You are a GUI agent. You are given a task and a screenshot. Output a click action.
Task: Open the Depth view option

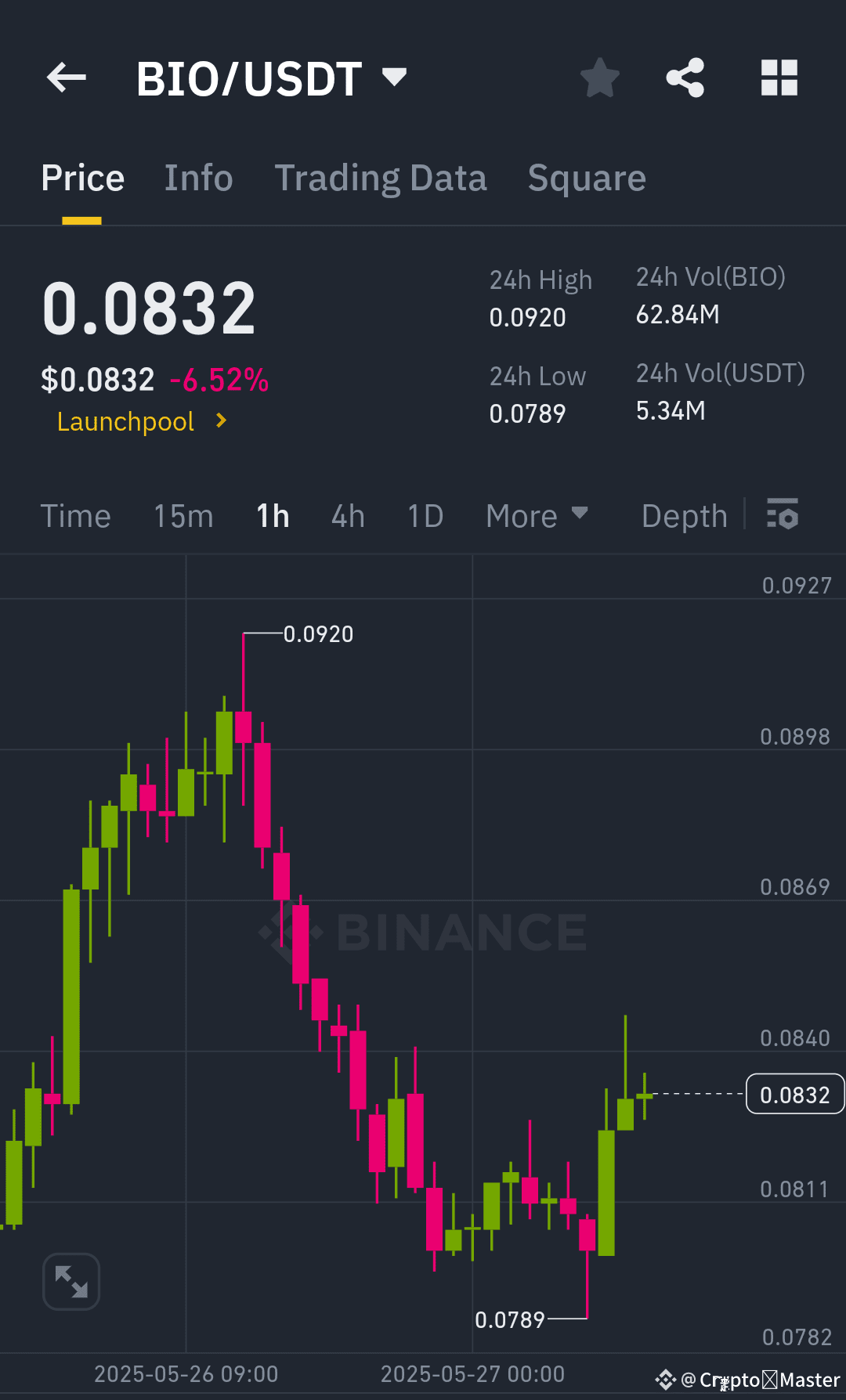coord(684,515)
